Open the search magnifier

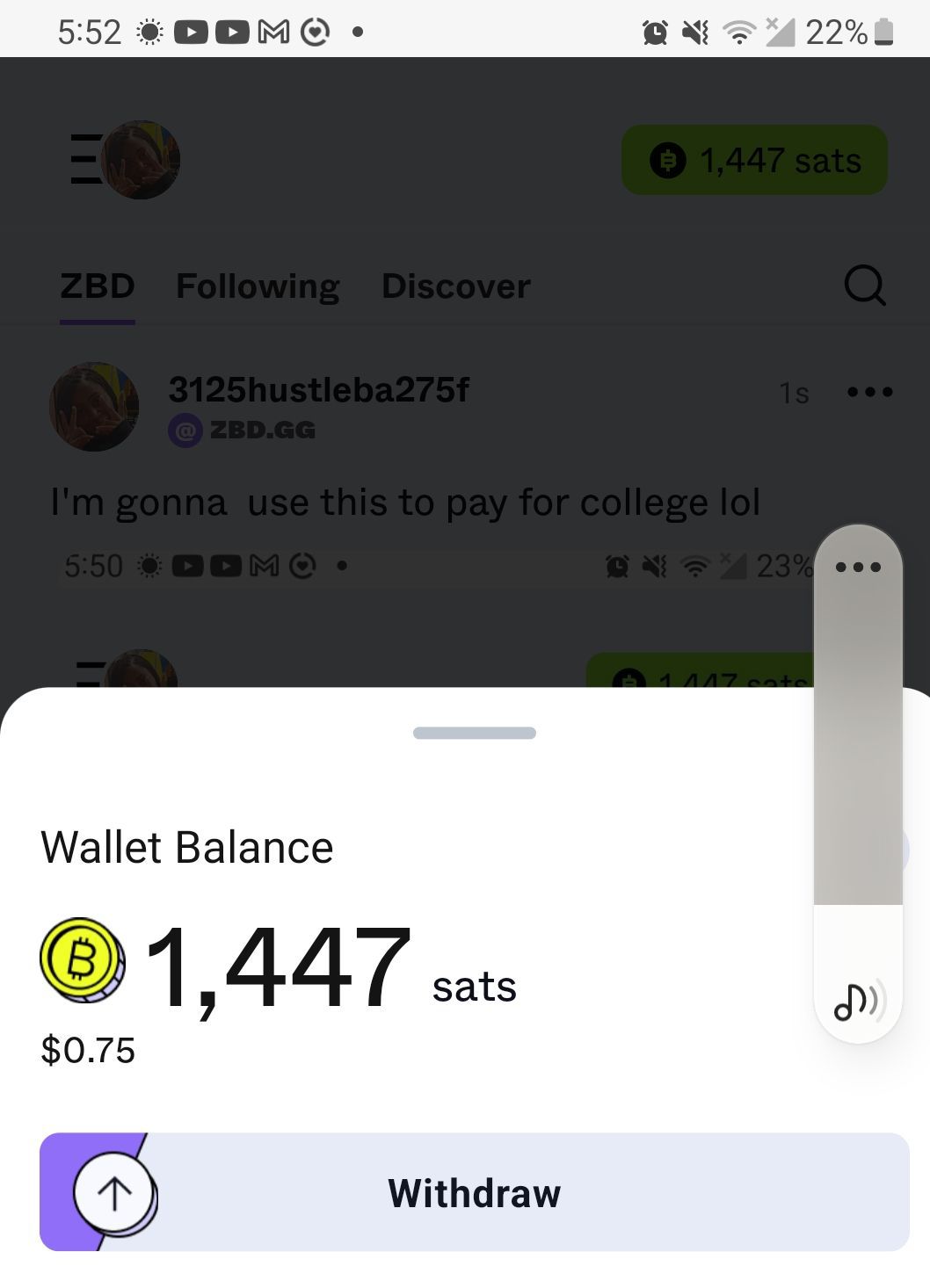point(865,286)
